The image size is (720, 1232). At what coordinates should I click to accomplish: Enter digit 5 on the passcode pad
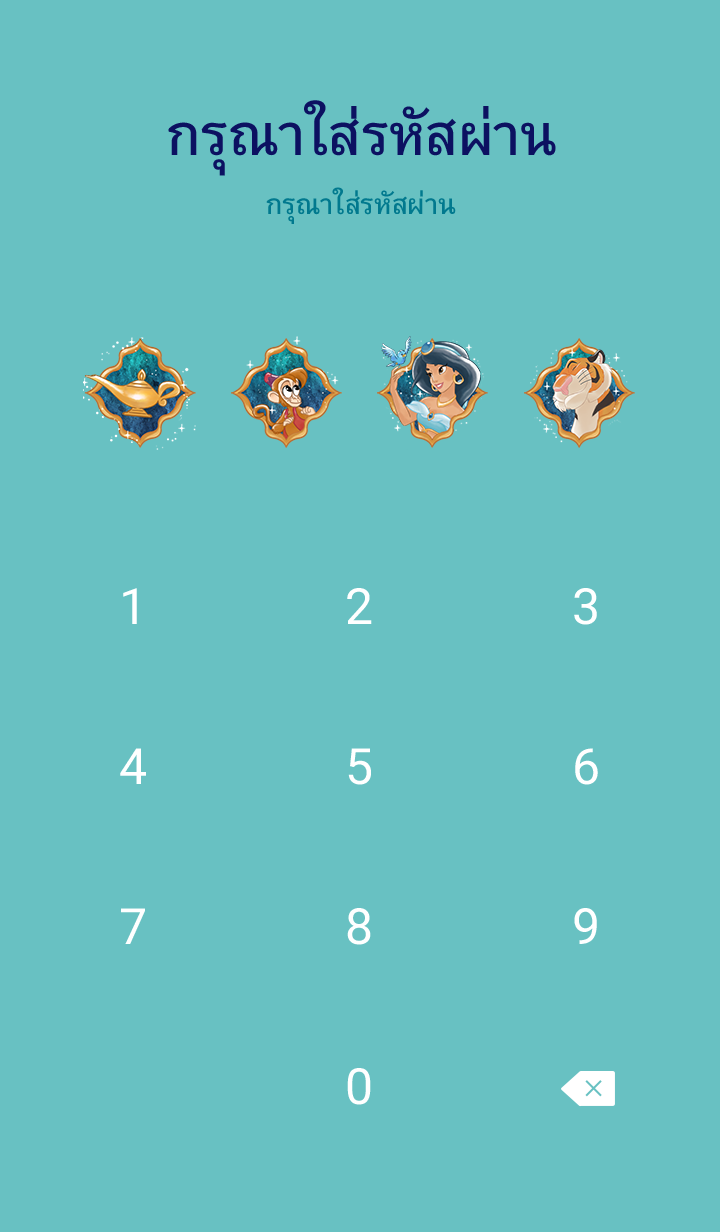[x=359, y=767]
